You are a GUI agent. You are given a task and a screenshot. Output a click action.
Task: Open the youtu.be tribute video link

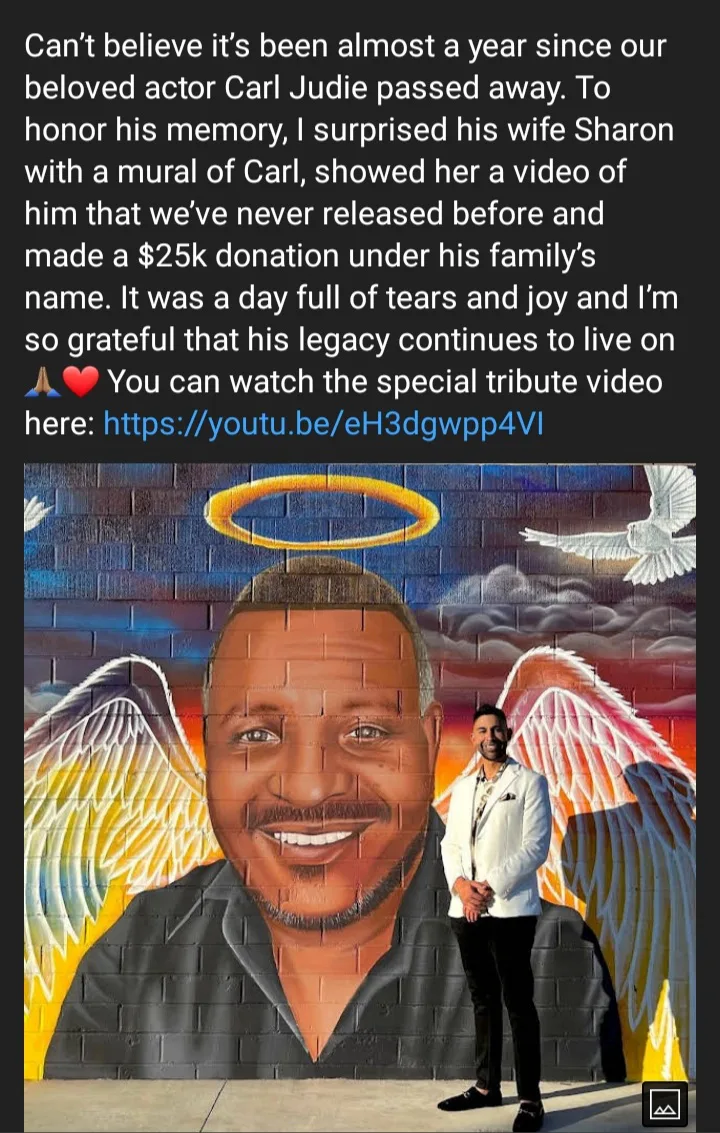(x=323, y=423)
